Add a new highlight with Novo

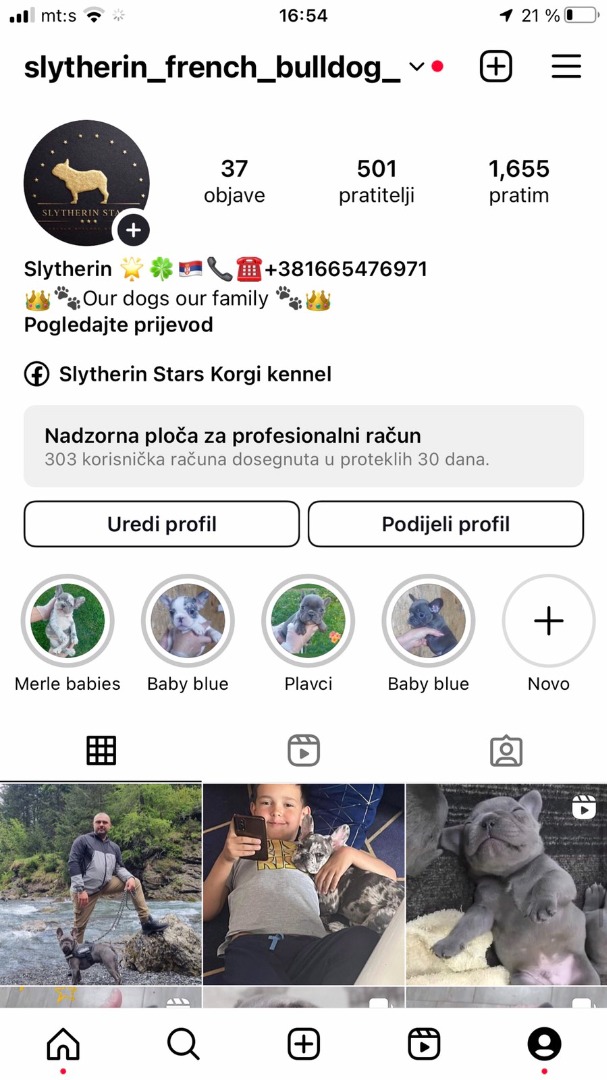[548, 621]
